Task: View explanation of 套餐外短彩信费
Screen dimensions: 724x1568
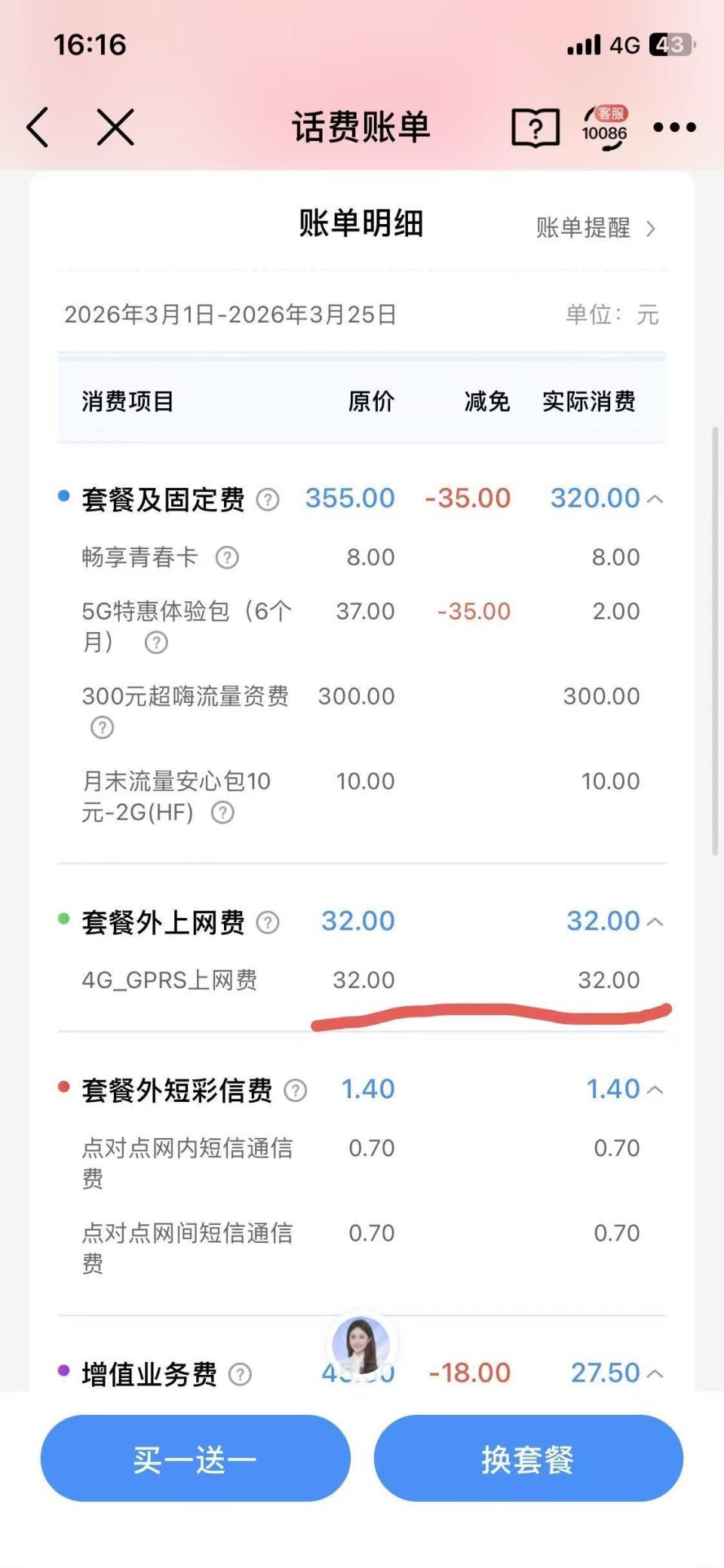Action: [295, 1091]
